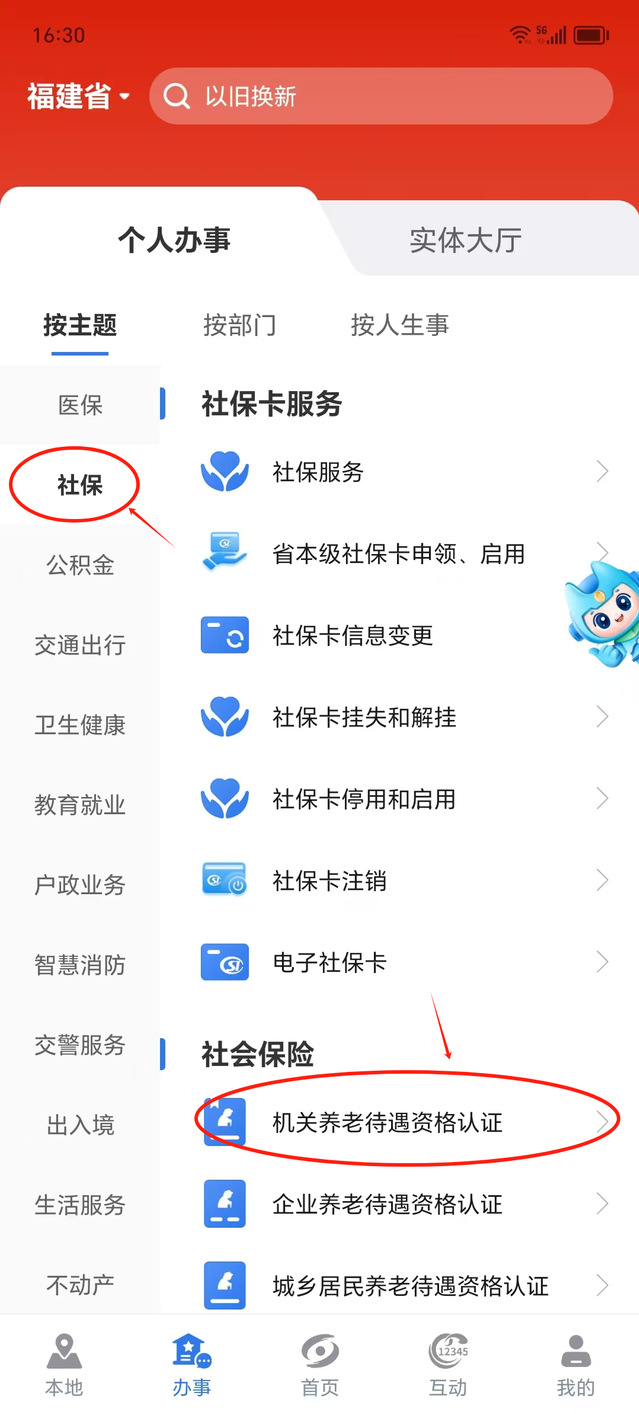Select the 按人生事 tab
Screen dimensions: 639x1414
pos(399,325)
